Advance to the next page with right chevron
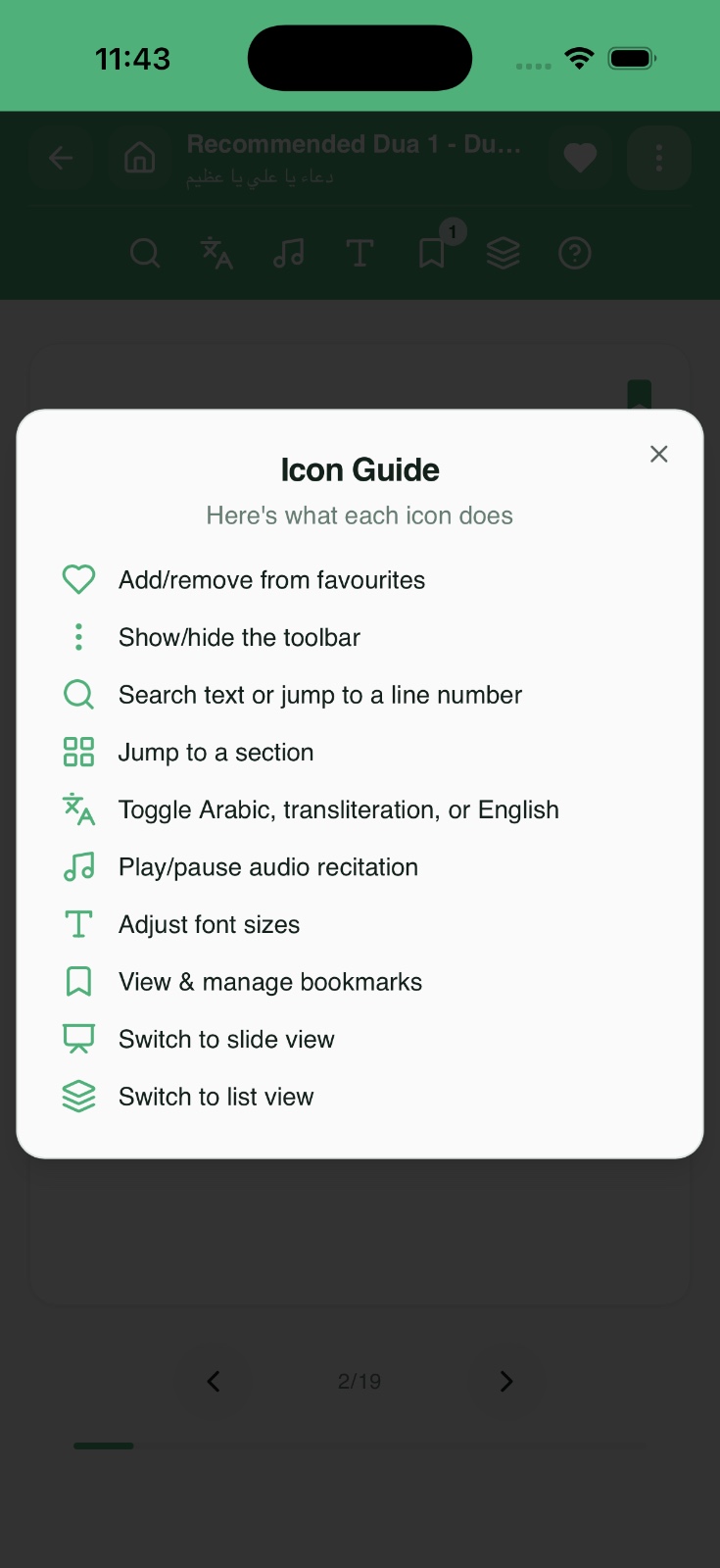 tap(506, 1382)
